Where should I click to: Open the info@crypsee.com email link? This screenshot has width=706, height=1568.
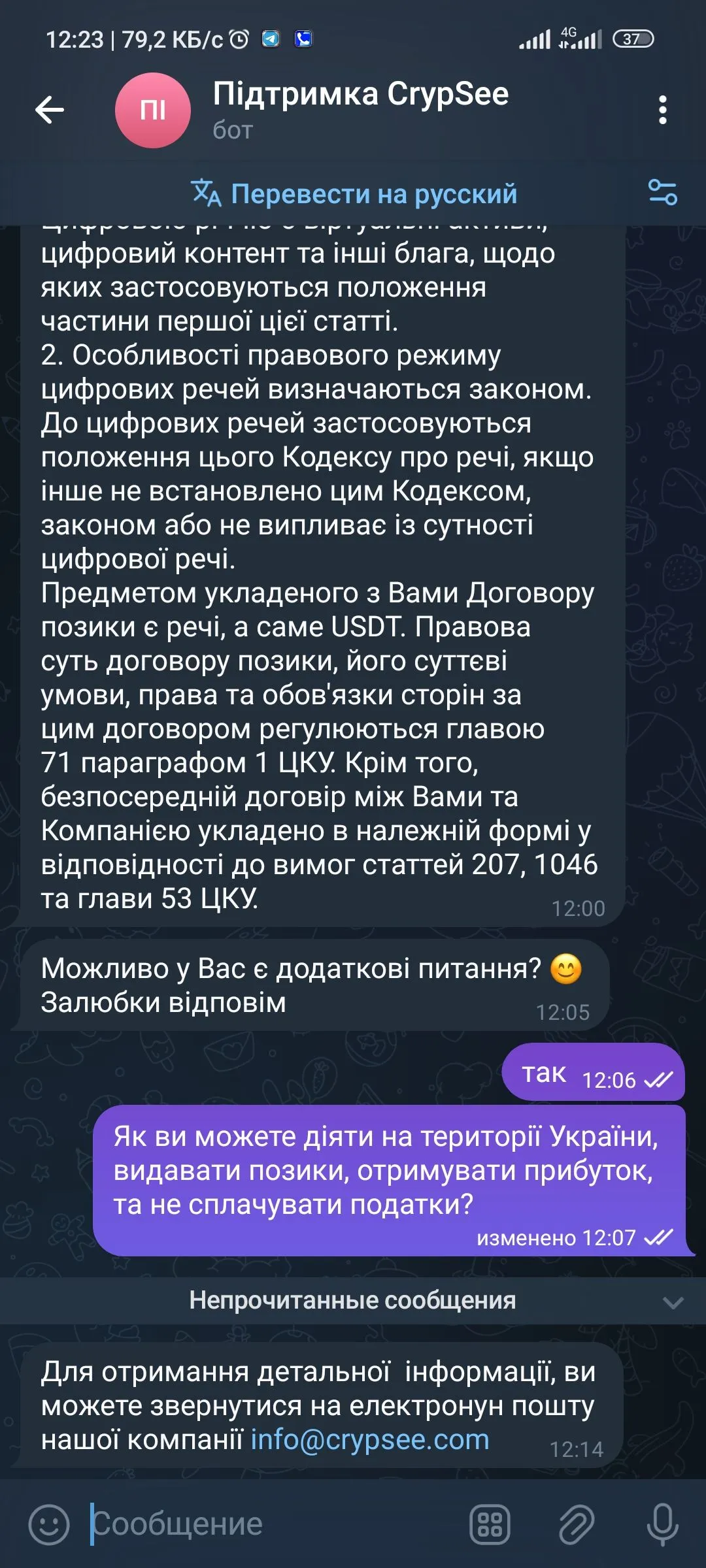[370, 1439]
